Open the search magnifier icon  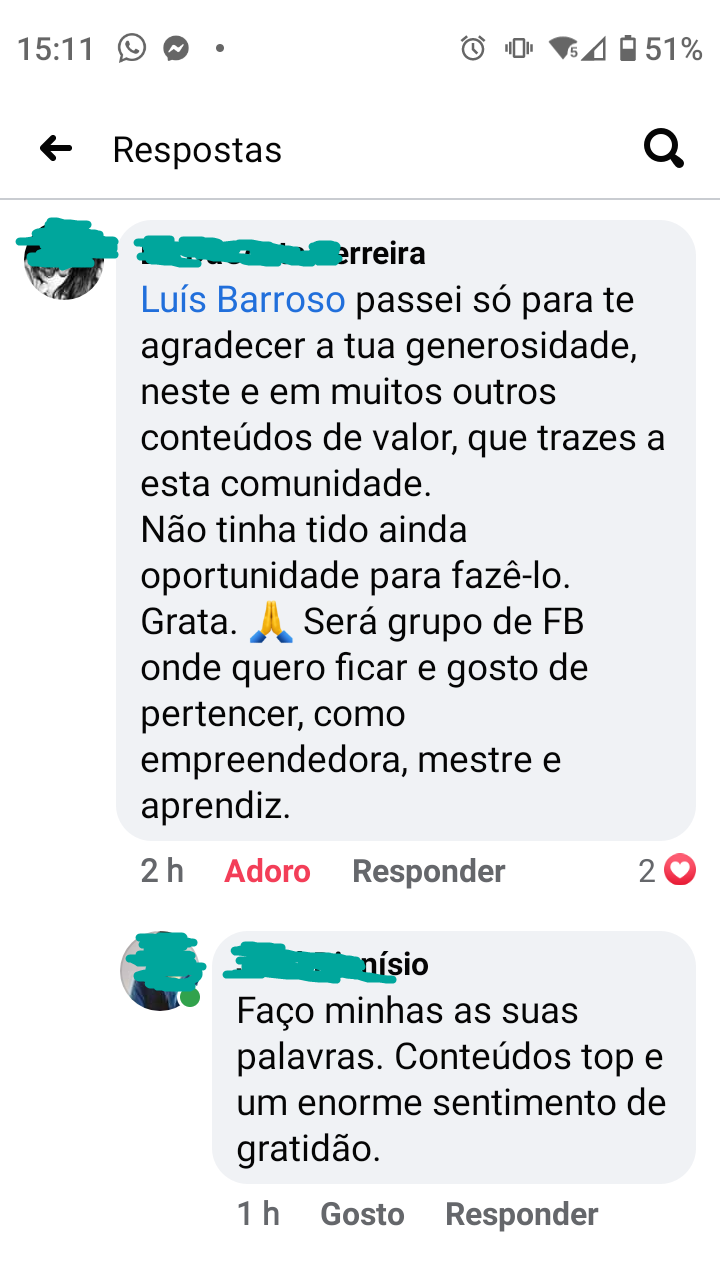click(663, 149)
